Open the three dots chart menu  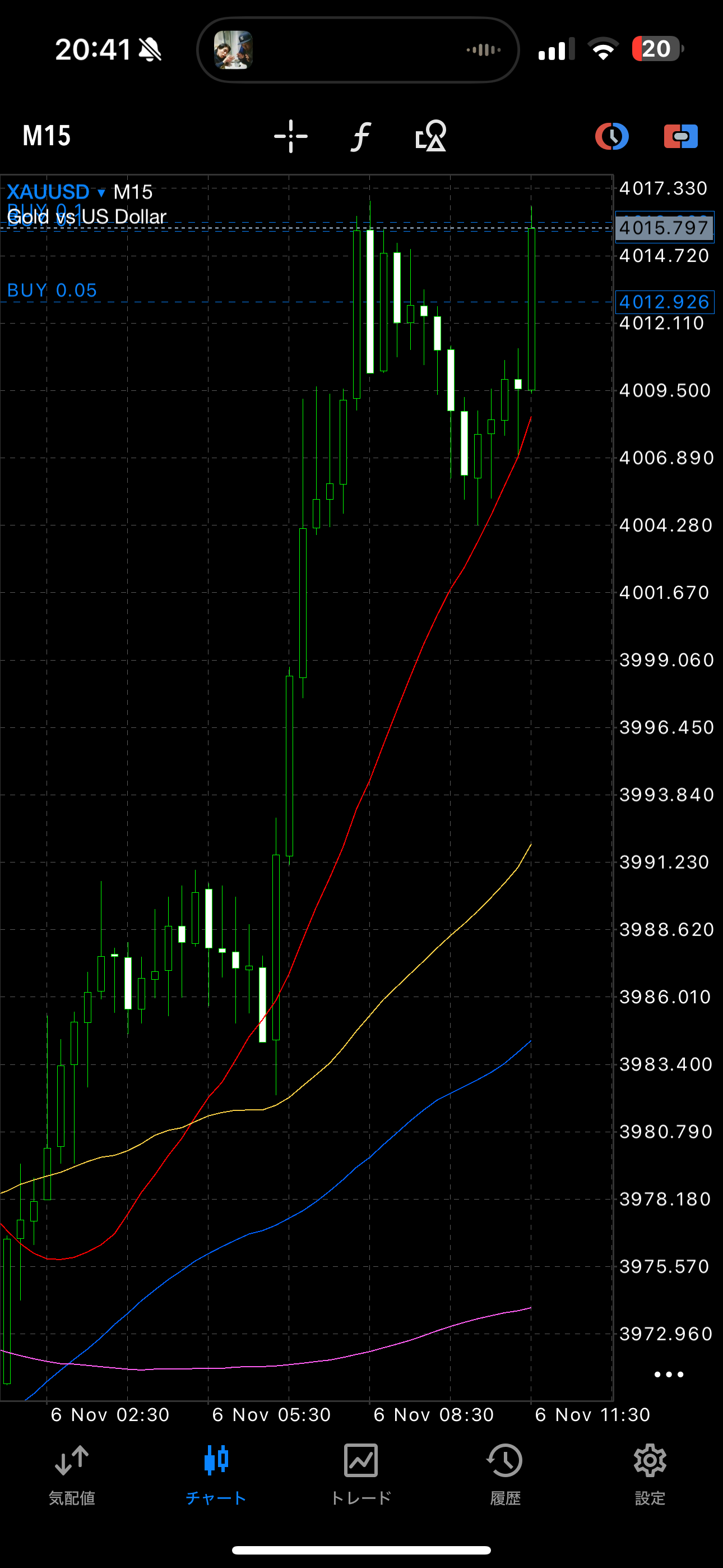tap(668, 1375)
